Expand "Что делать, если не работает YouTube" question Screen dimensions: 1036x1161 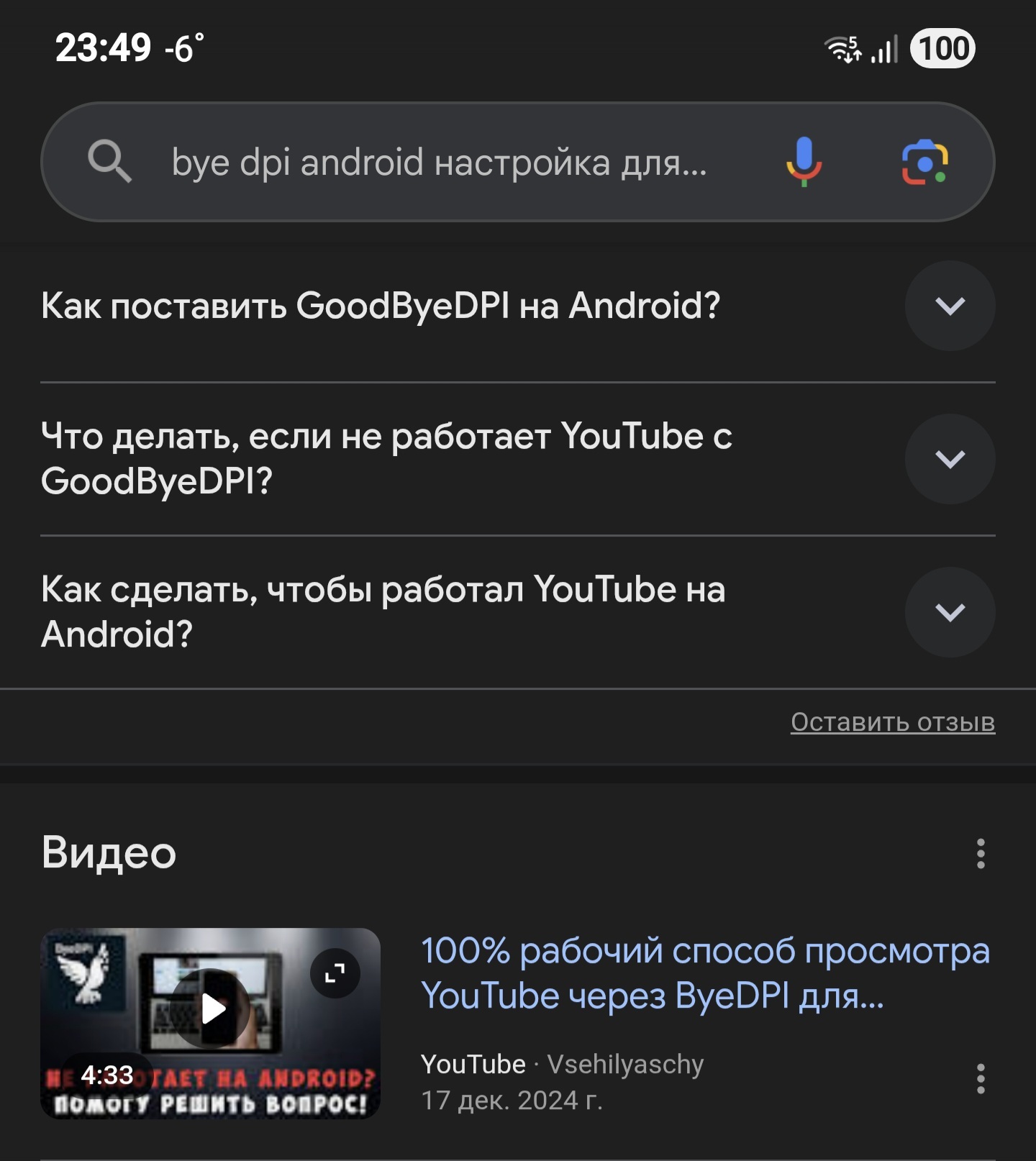coord(950,459)
